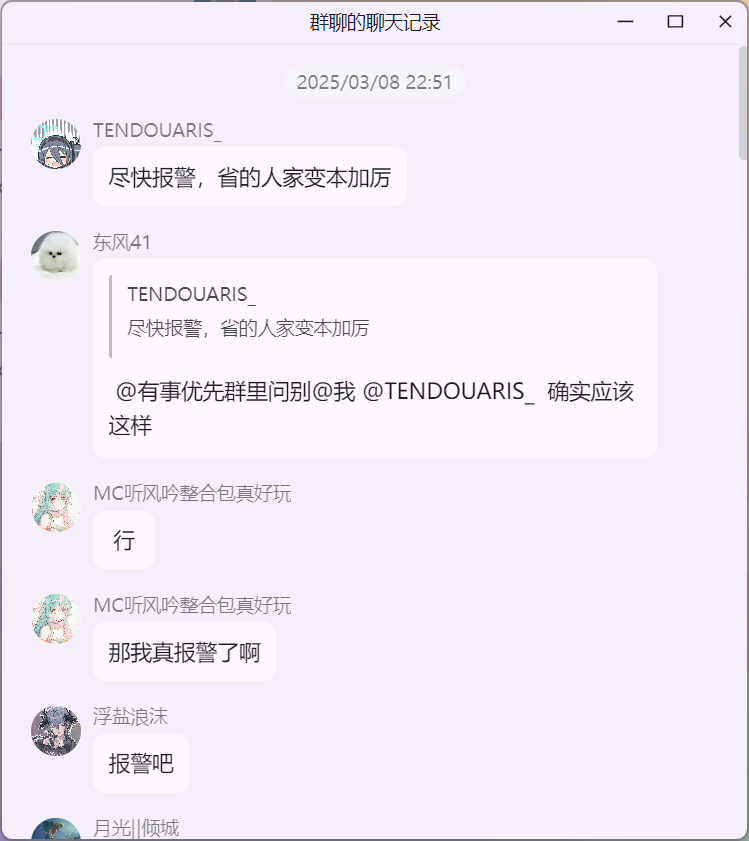
Task: View 浮盐浪沫's profile avatar
Action: 56,731
